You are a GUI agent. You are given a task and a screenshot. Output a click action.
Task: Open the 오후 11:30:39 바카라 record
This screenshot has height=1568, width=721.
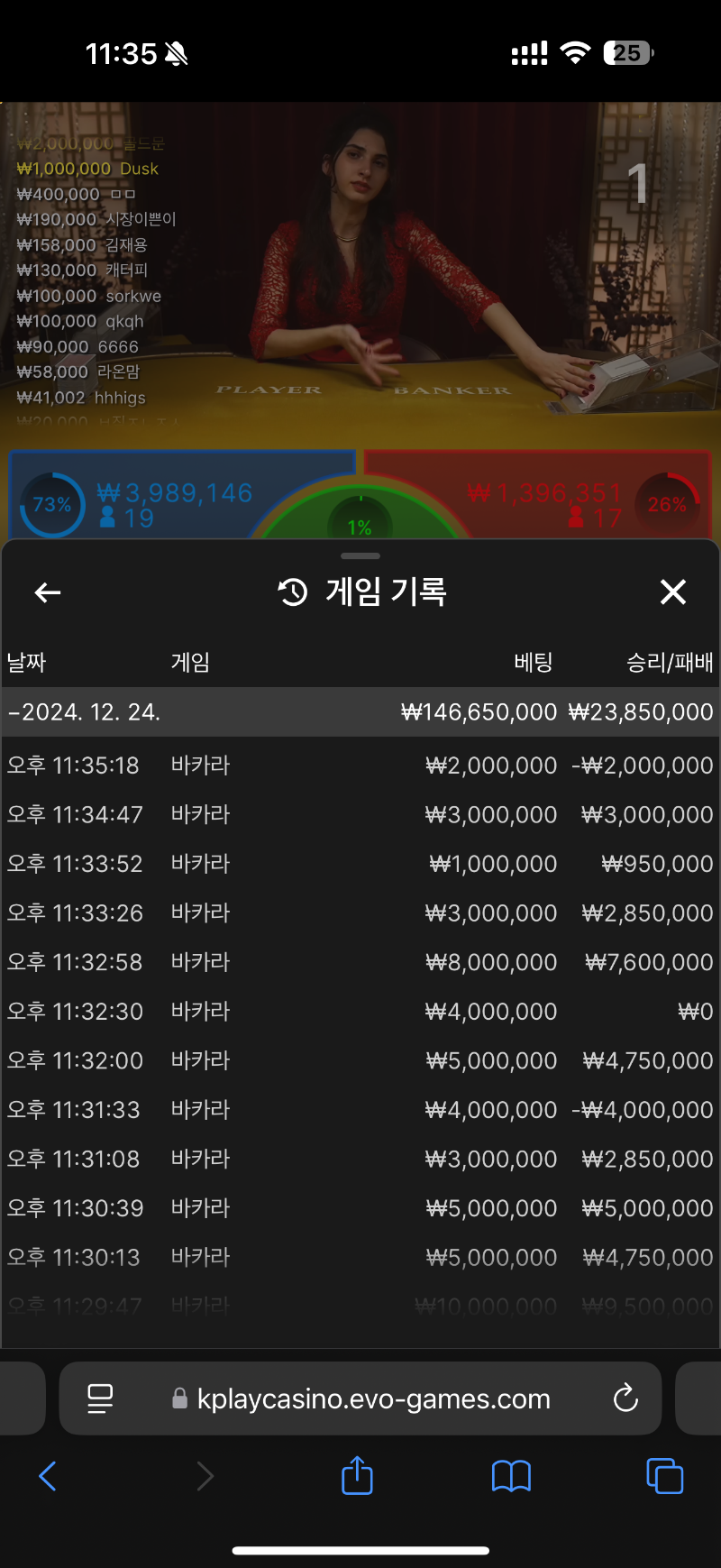point(360,1208)
